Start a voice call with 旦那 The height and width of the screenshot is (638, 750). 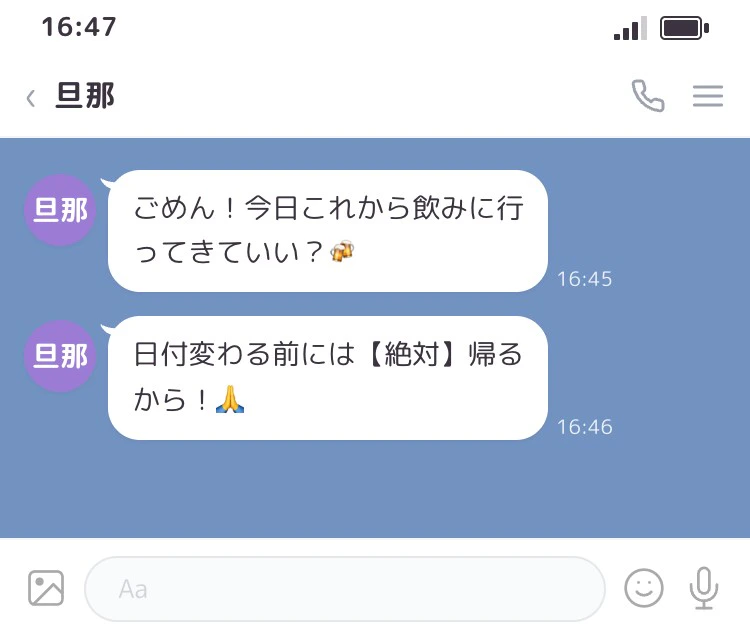click(x=648, y=96)
